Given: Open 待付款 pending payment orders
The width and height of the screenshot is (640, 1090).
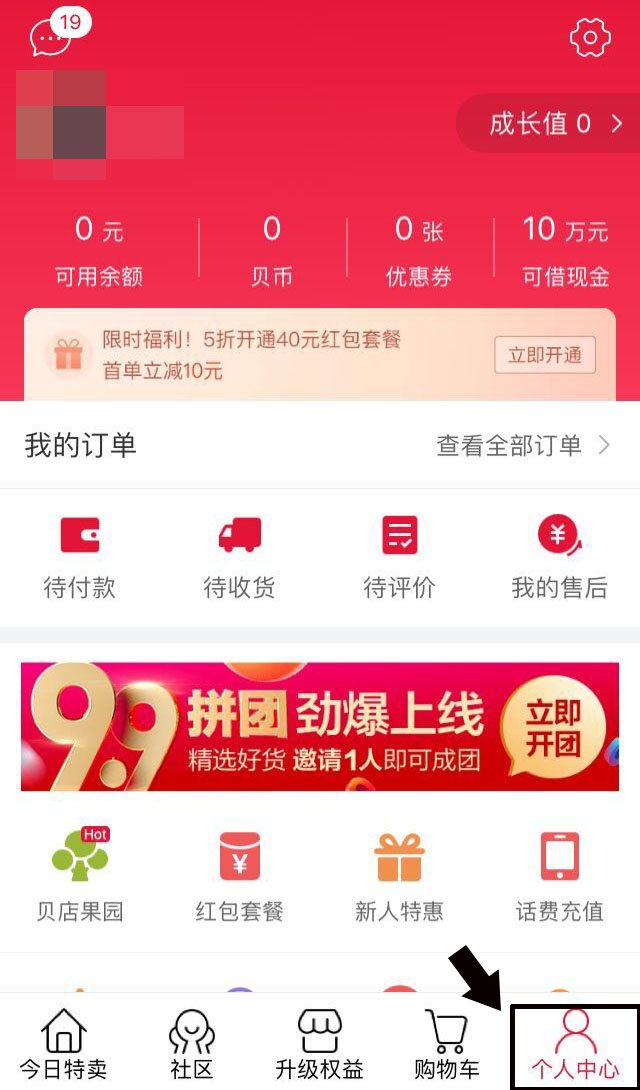Looking at the screenshot, I should click(80, 557).
